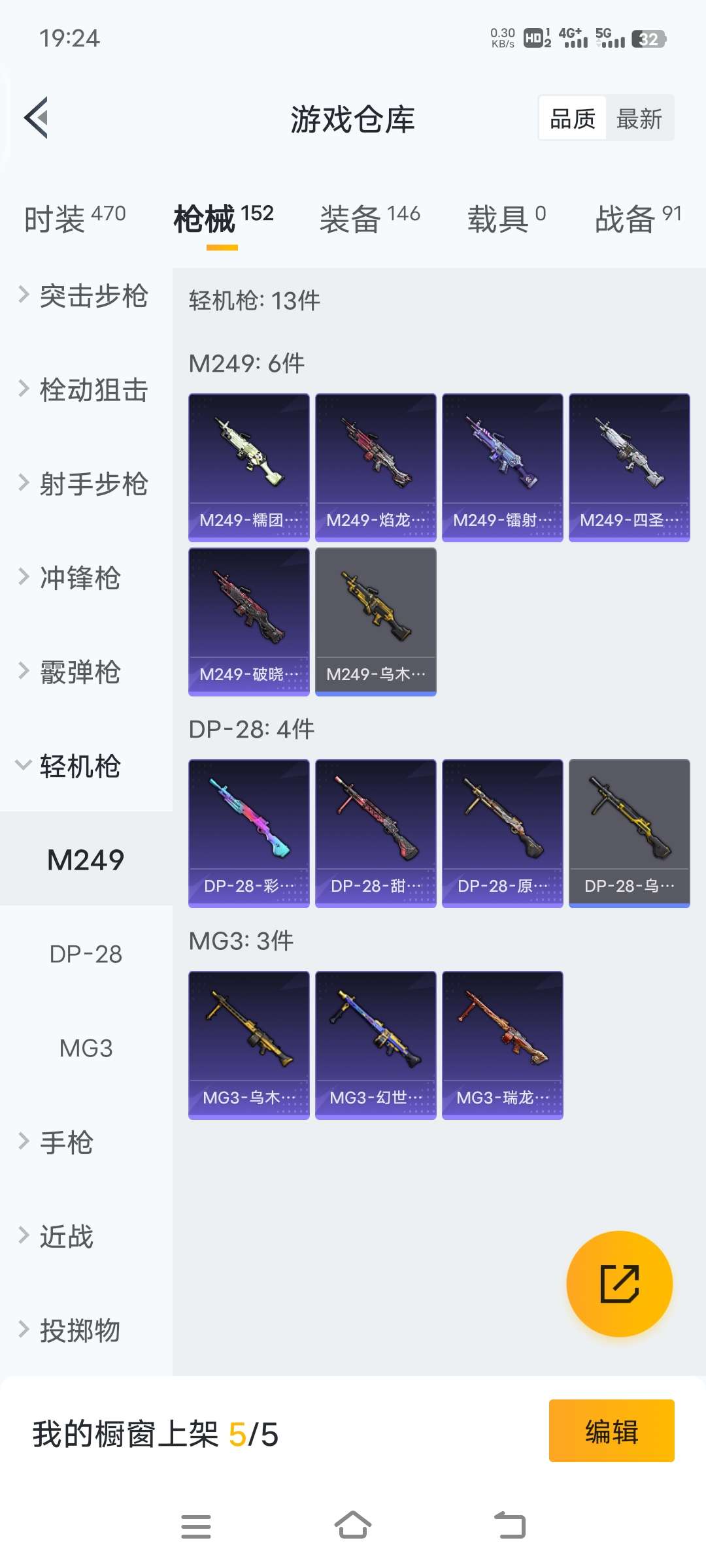Go to the system home screen
The image size is (706, 1568).
(353, 1526)
